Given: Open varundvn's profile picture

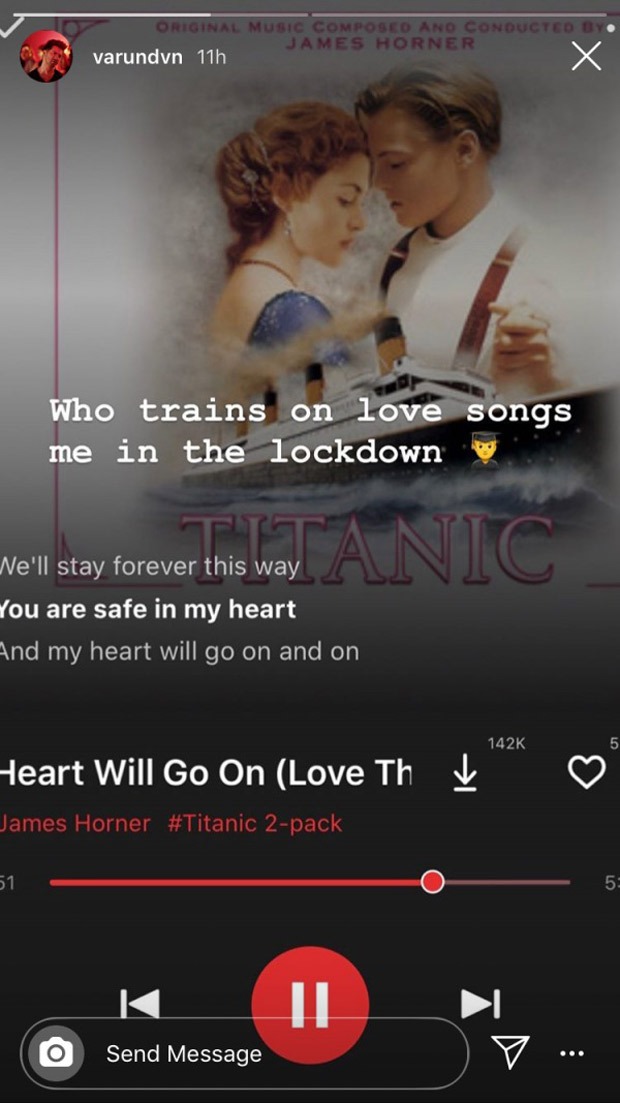Looking at the screenshot, I should 46,56.
